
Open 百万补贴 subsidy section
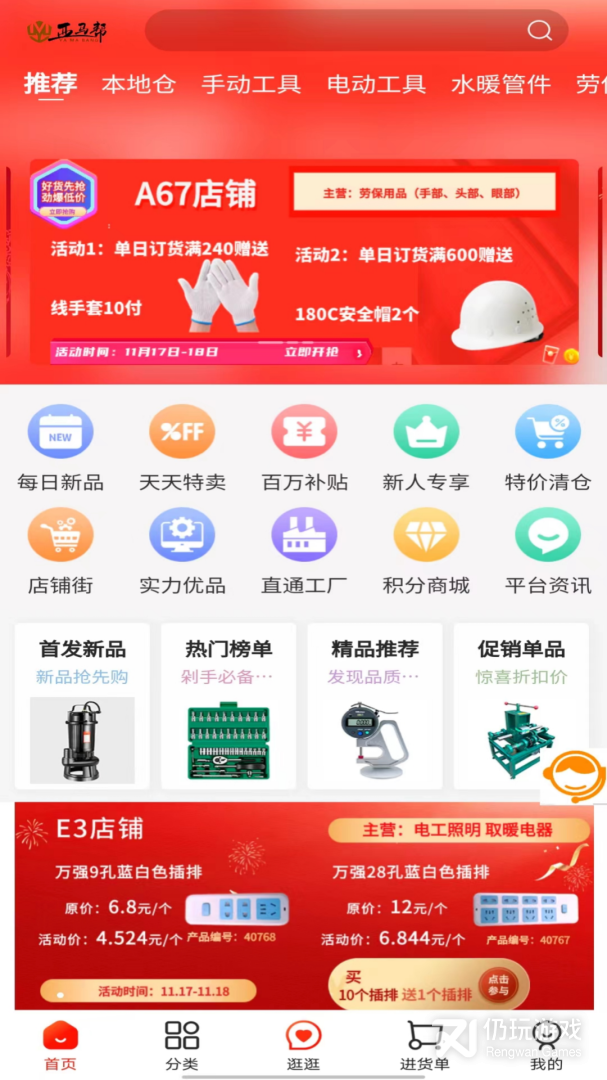coord(304,448)
